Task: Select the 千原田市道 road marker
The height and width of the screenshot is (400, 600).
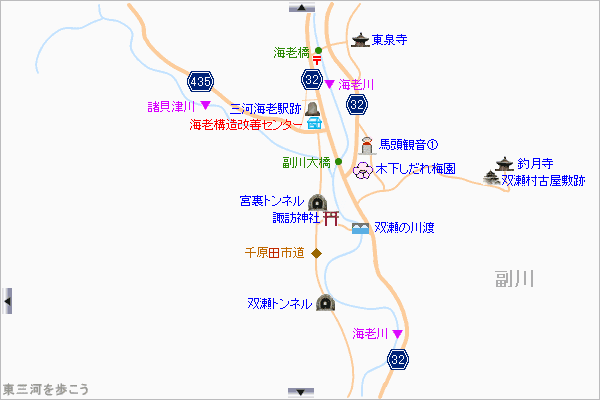Action: click(x=316, y=253)
